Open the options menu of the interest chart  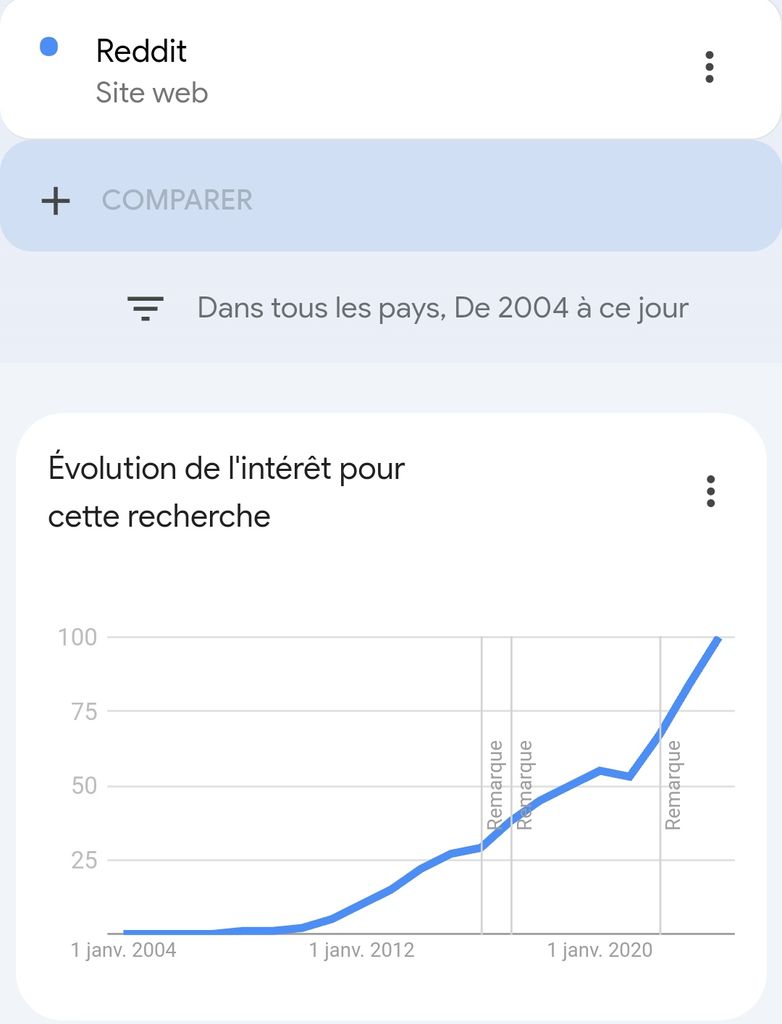(710, 492)
